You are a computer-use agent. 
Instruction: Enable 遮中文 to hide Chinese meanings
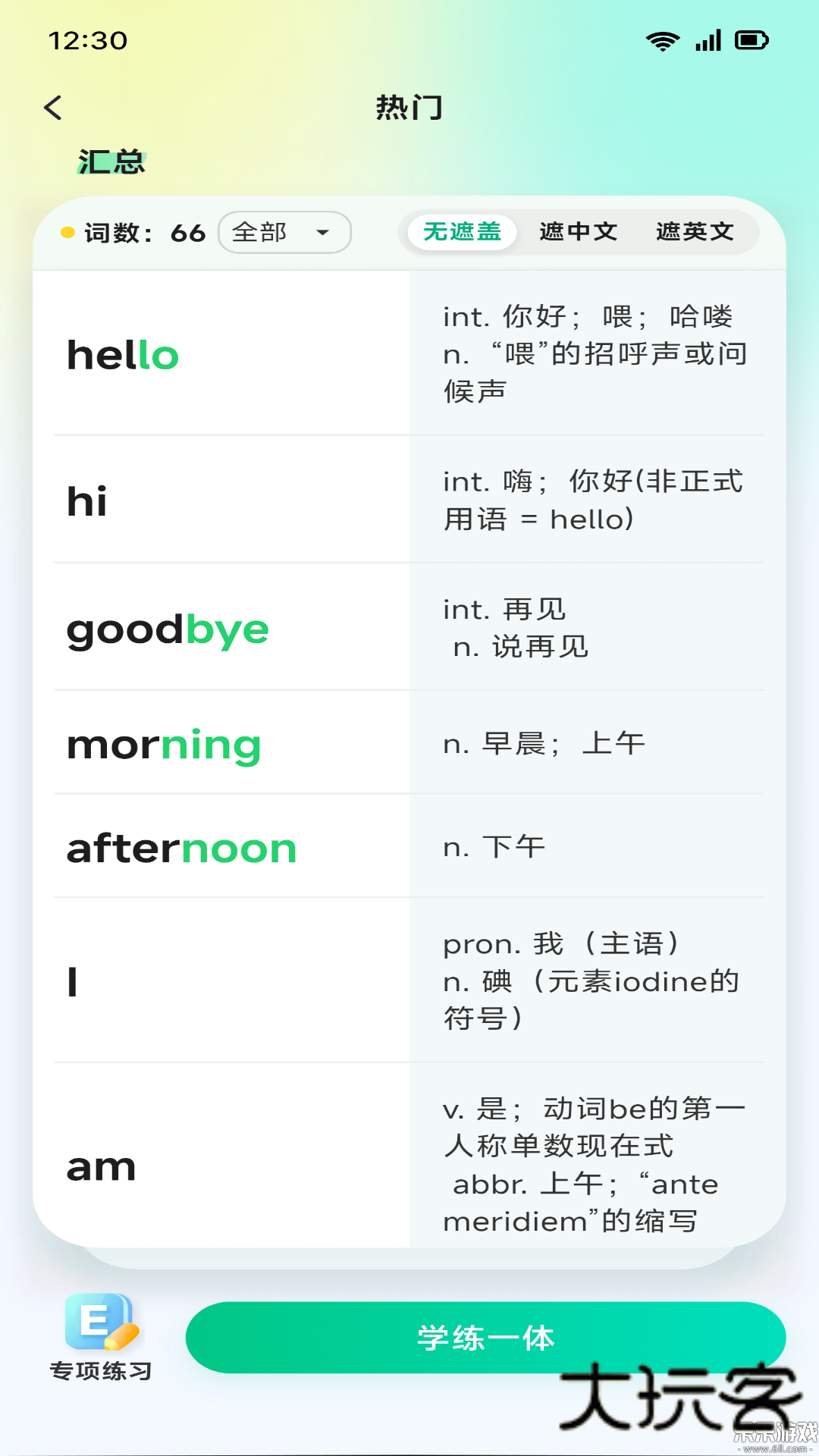click(x=578, y=232)
